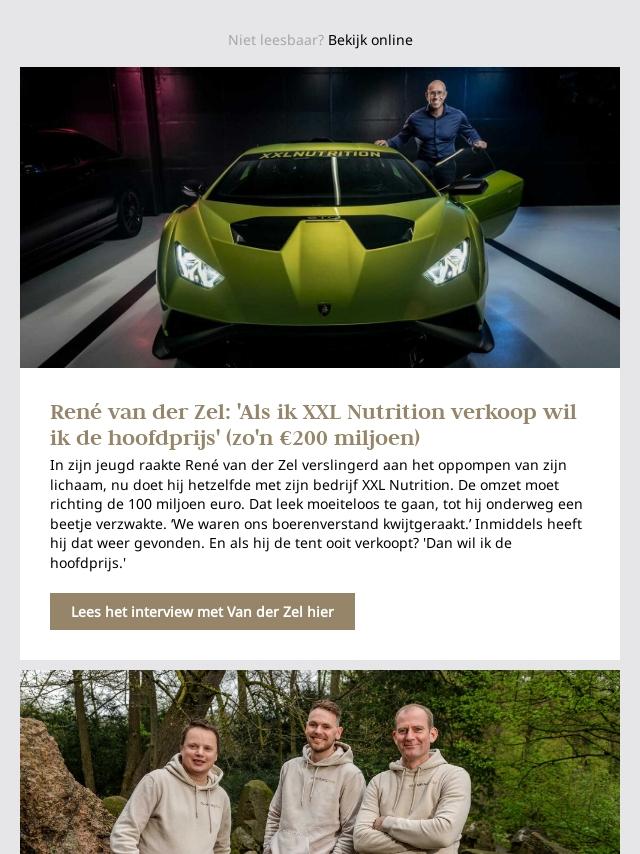
Task: Open the photo of three men in hoodies
Action: (320, 762)
